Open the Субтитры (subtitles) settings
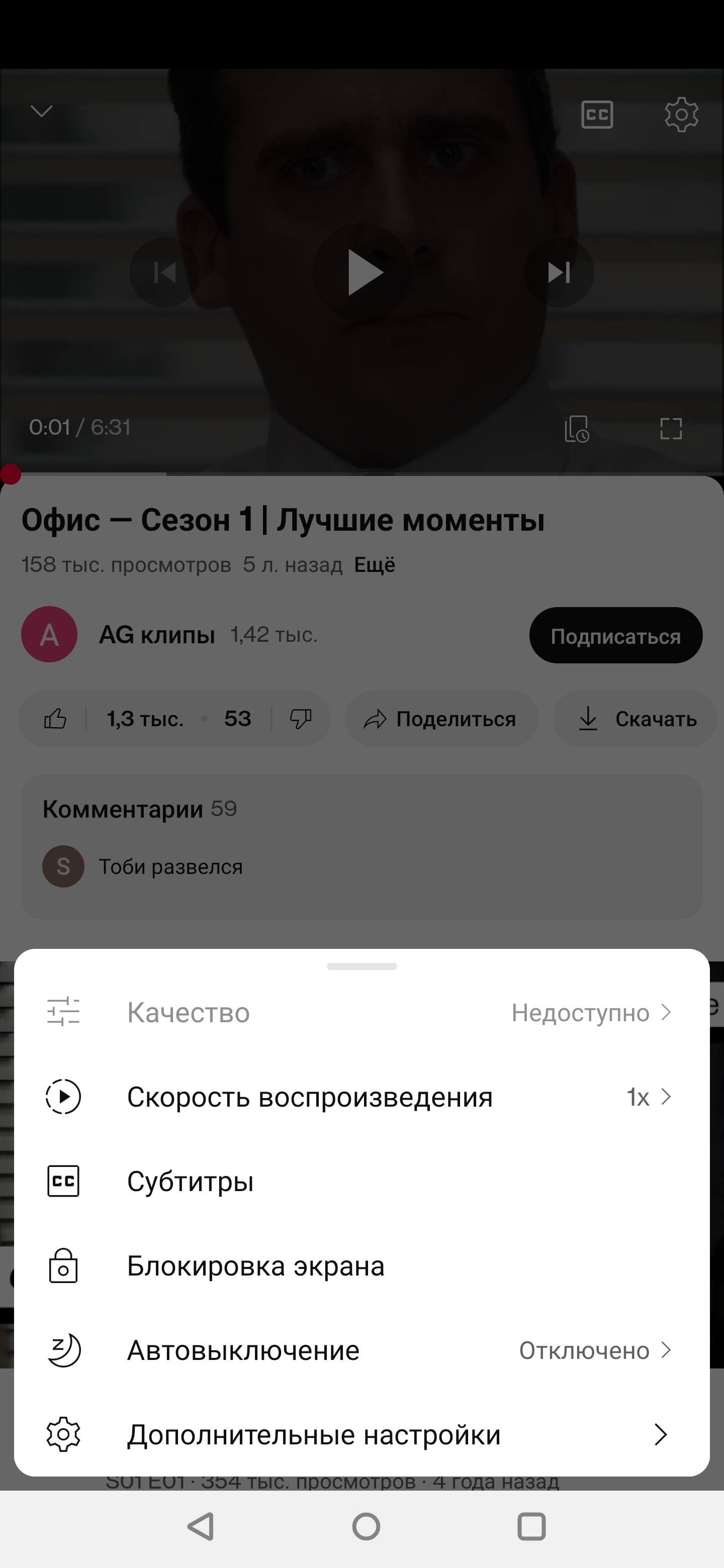Viewport: 724px width, 1568px height. pyautogui.click(x=361, y=1181)
